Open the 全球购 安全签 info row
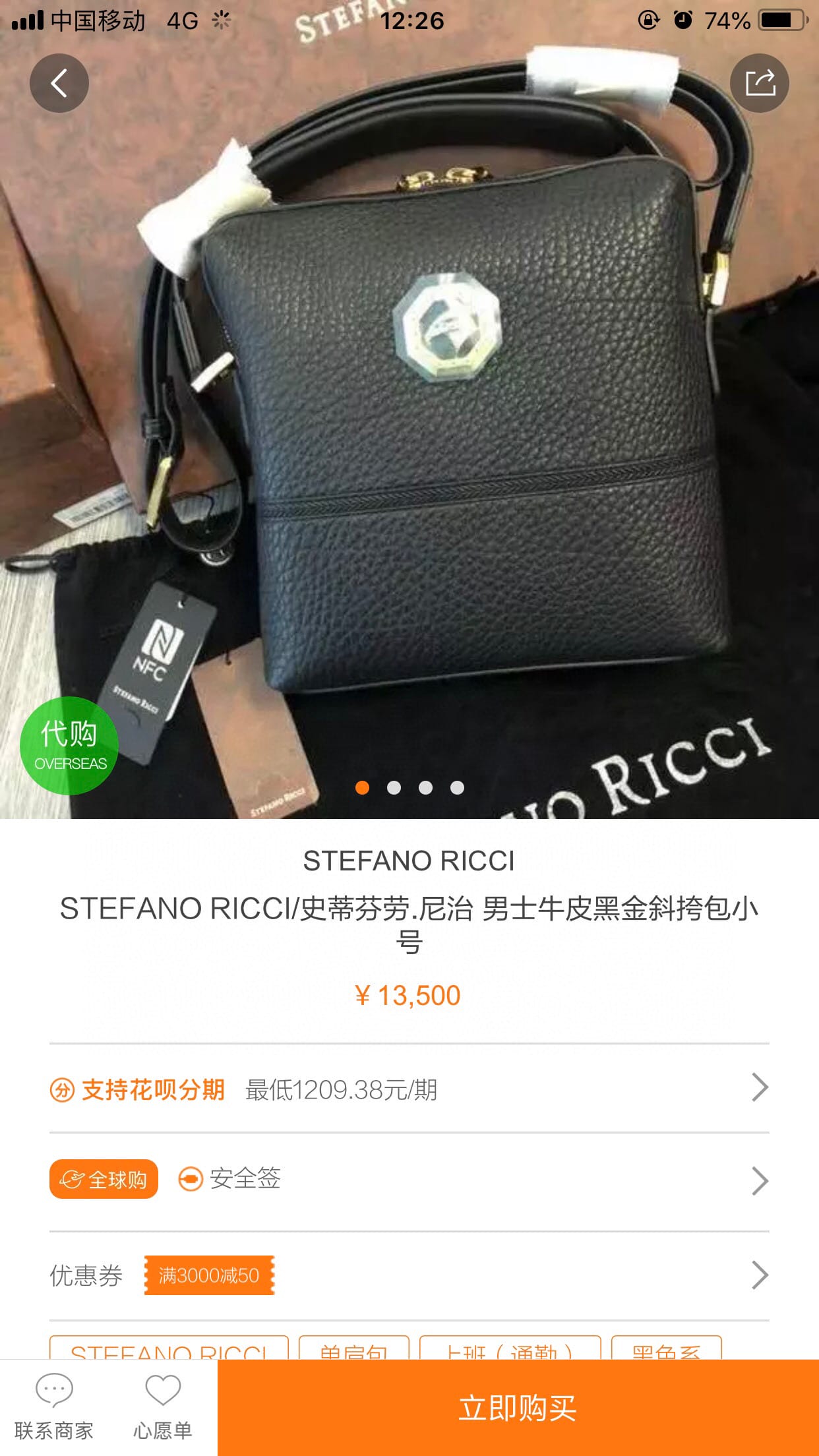Screen dimensions: 819x1456 (x=409, y=1180)
